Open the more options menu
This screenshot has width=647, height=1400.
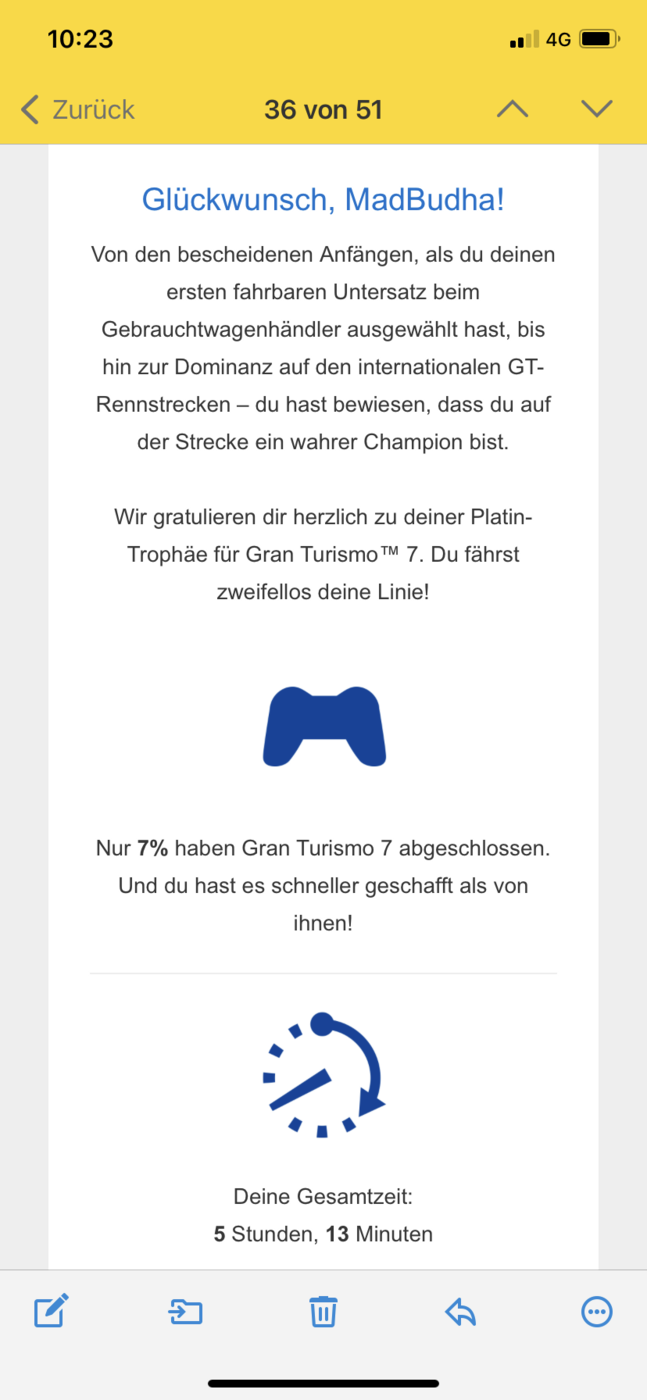[597, 1312]
